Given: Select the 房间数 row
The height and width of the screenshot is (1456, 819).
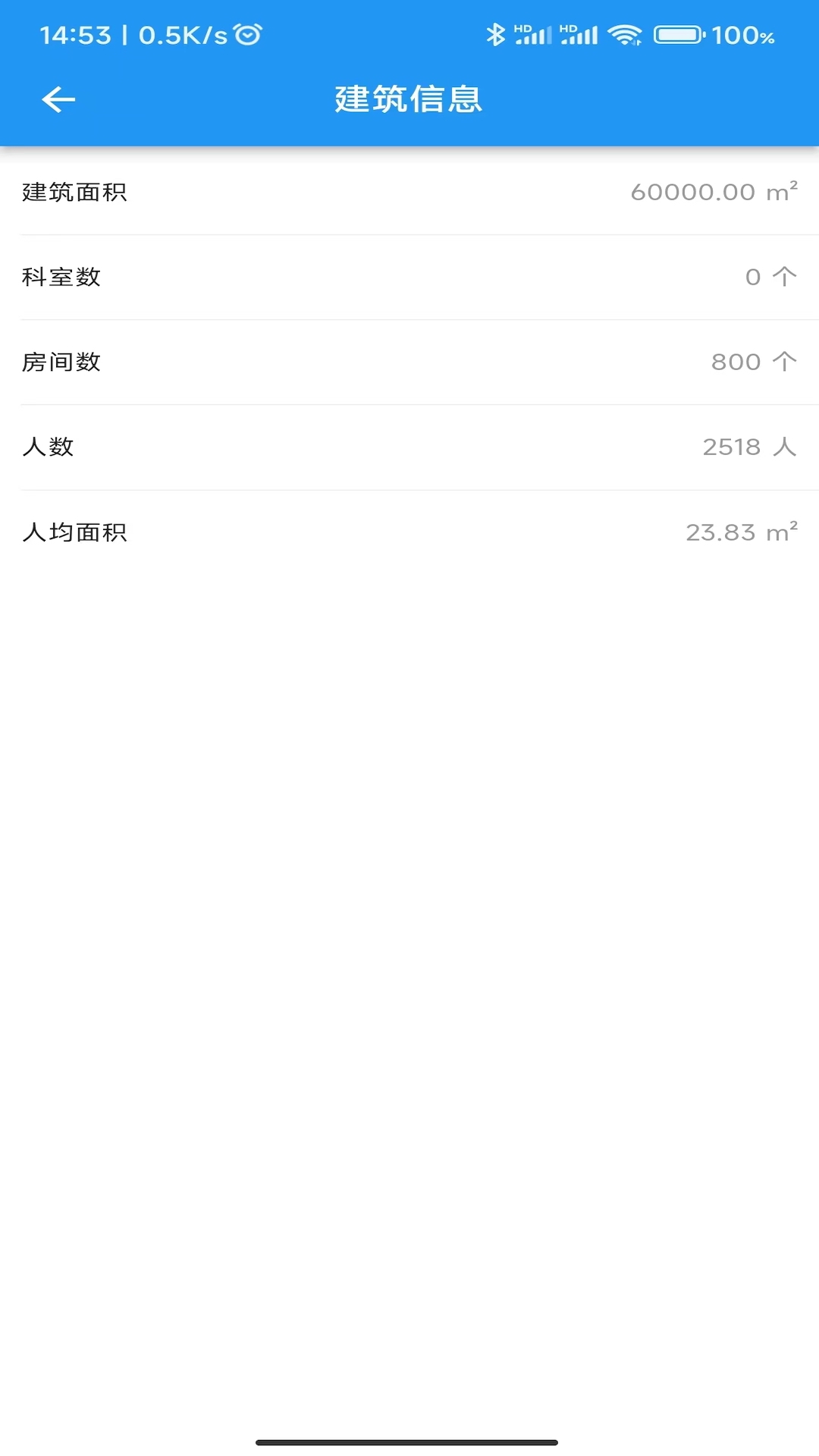Looking at the screenshot, I should click(x=409, y=362).
